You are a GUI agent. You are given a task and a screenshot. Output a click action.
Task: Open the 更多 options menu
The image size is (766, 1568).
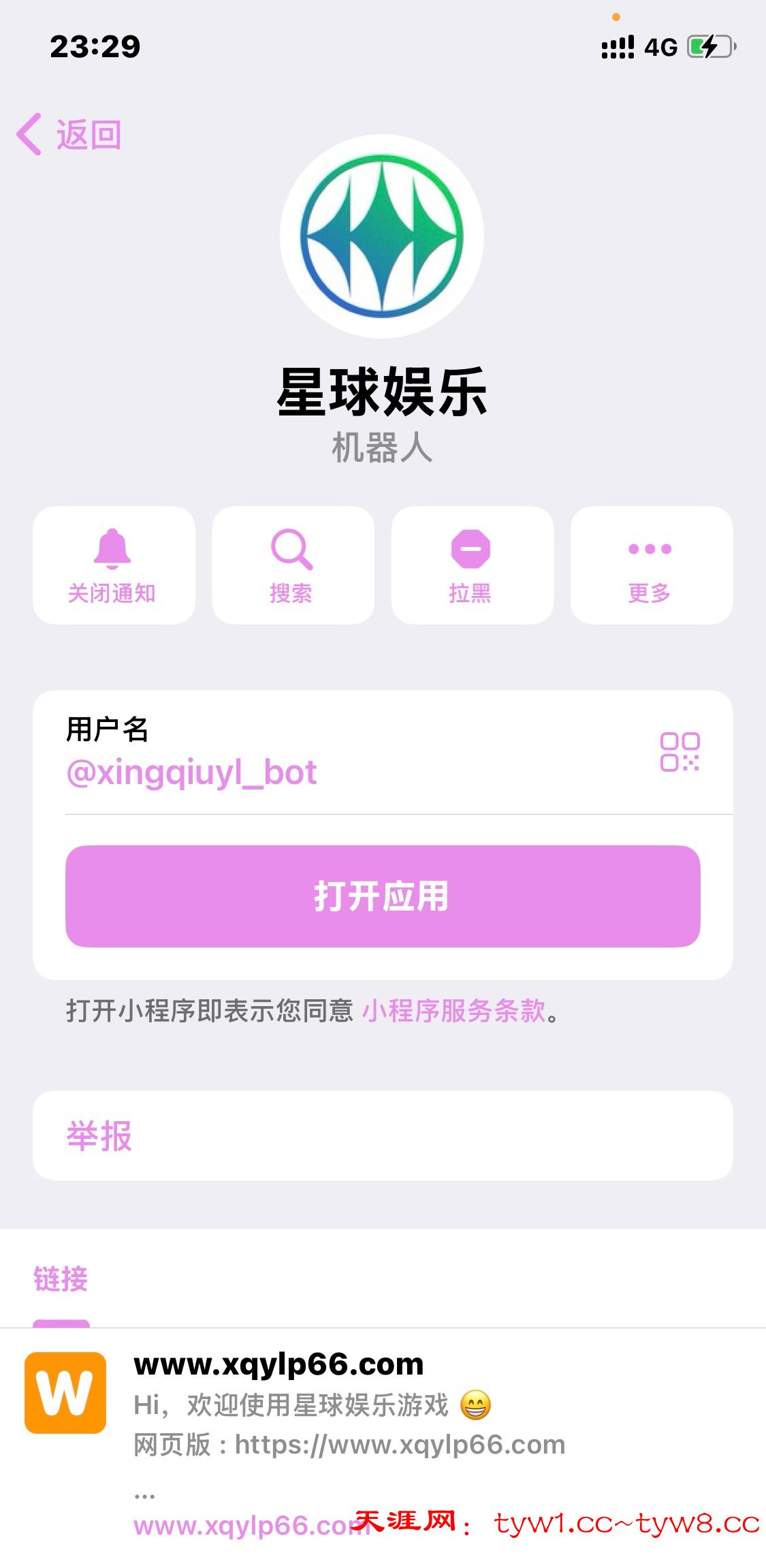point(651,565)
